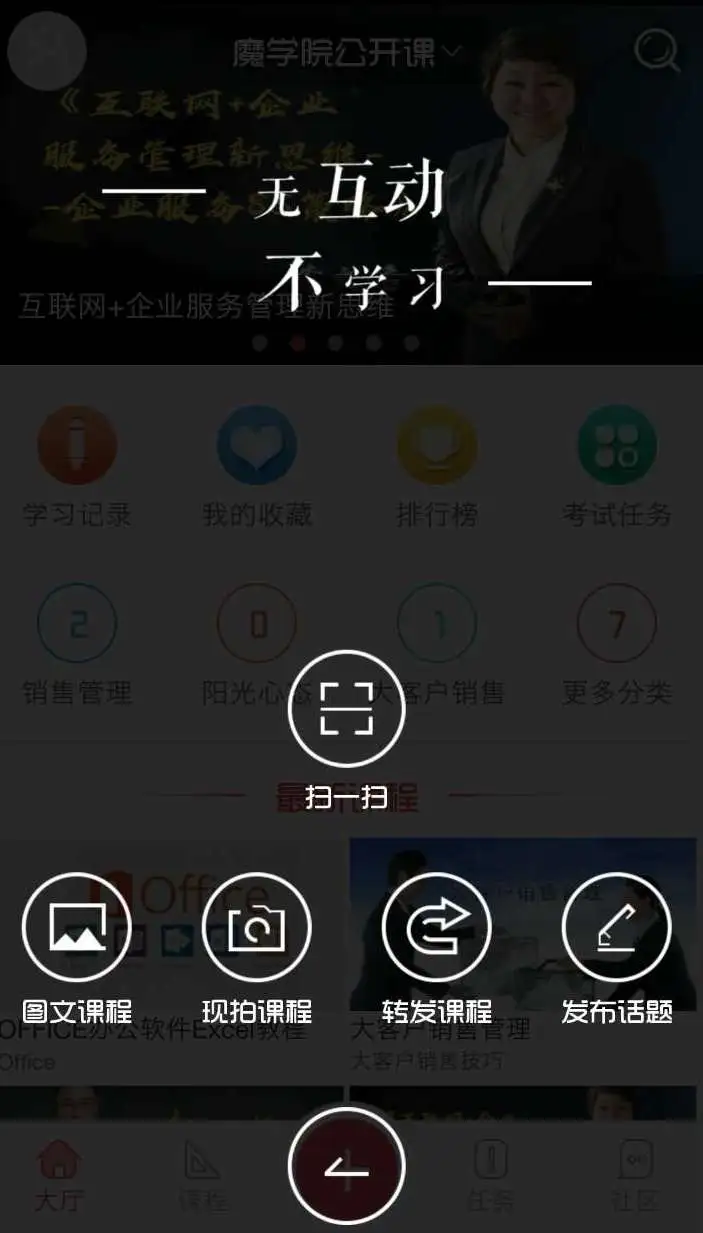This screenshot has width=703, height=1233.
Task: Select 转发课程 to forward a course
Action: (x=437, y=927)
